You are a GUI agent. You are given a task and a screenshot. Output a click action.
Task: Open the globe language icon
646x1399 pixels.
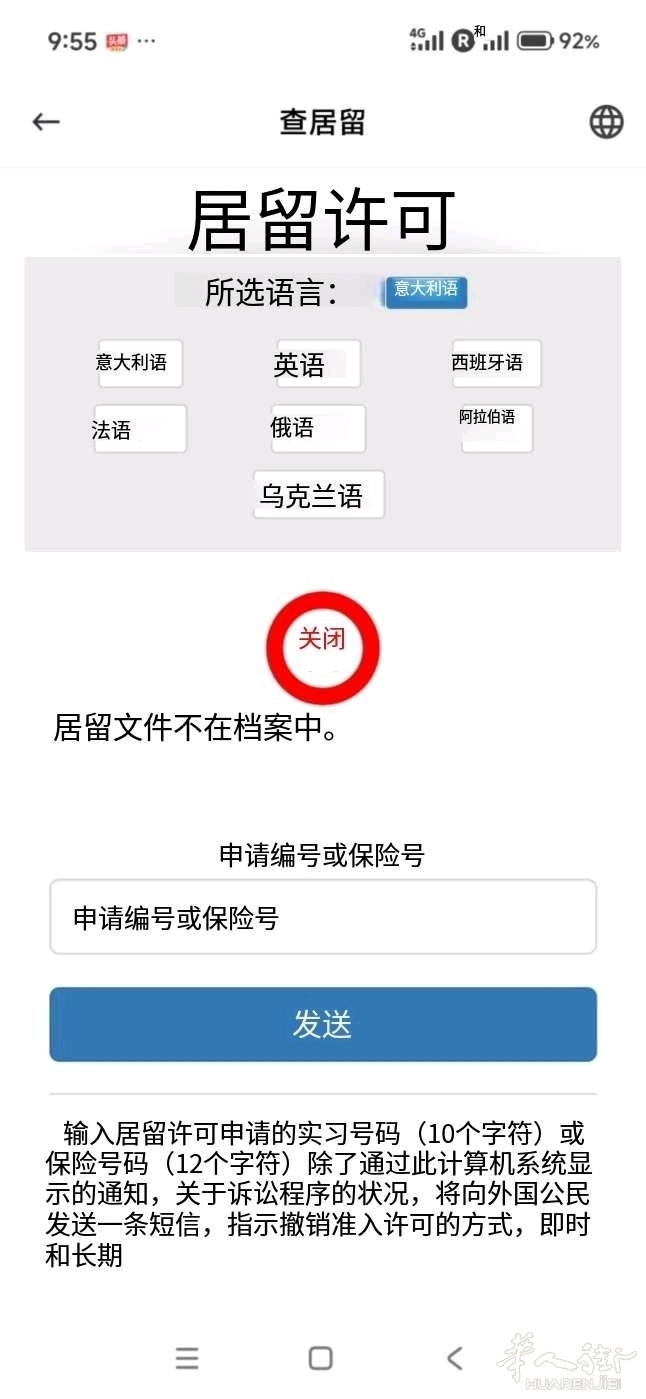606,122
